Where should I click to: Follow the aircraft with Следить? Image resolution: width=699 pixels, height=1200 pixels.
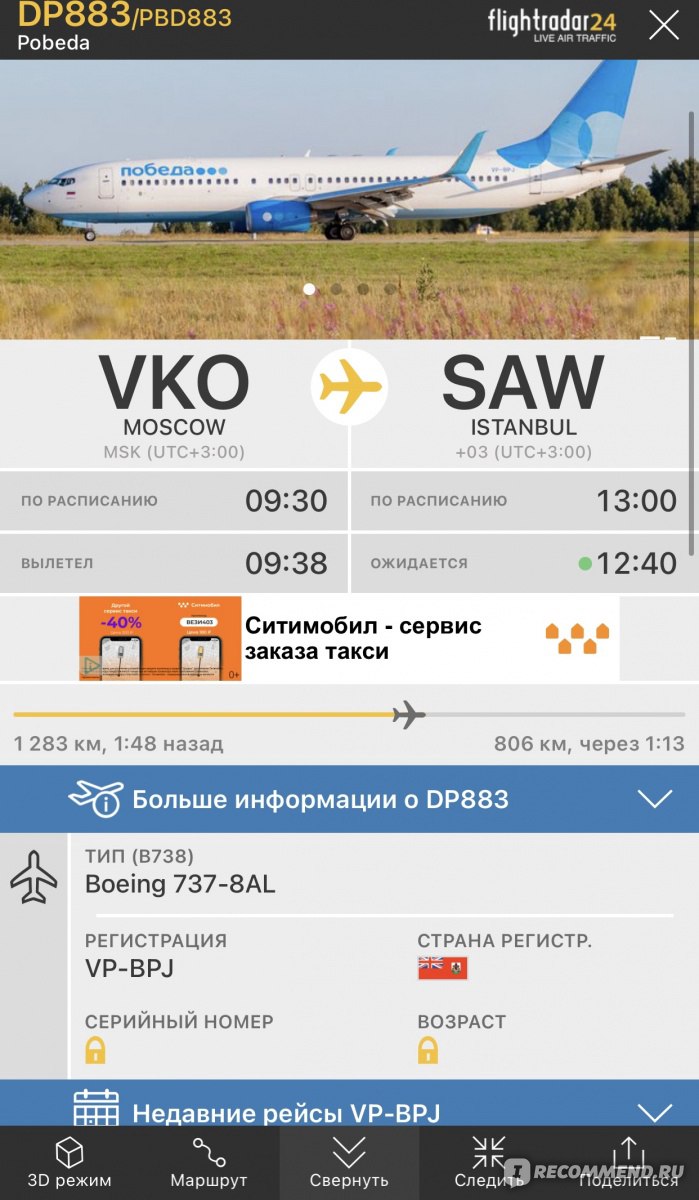point(489,1163)
